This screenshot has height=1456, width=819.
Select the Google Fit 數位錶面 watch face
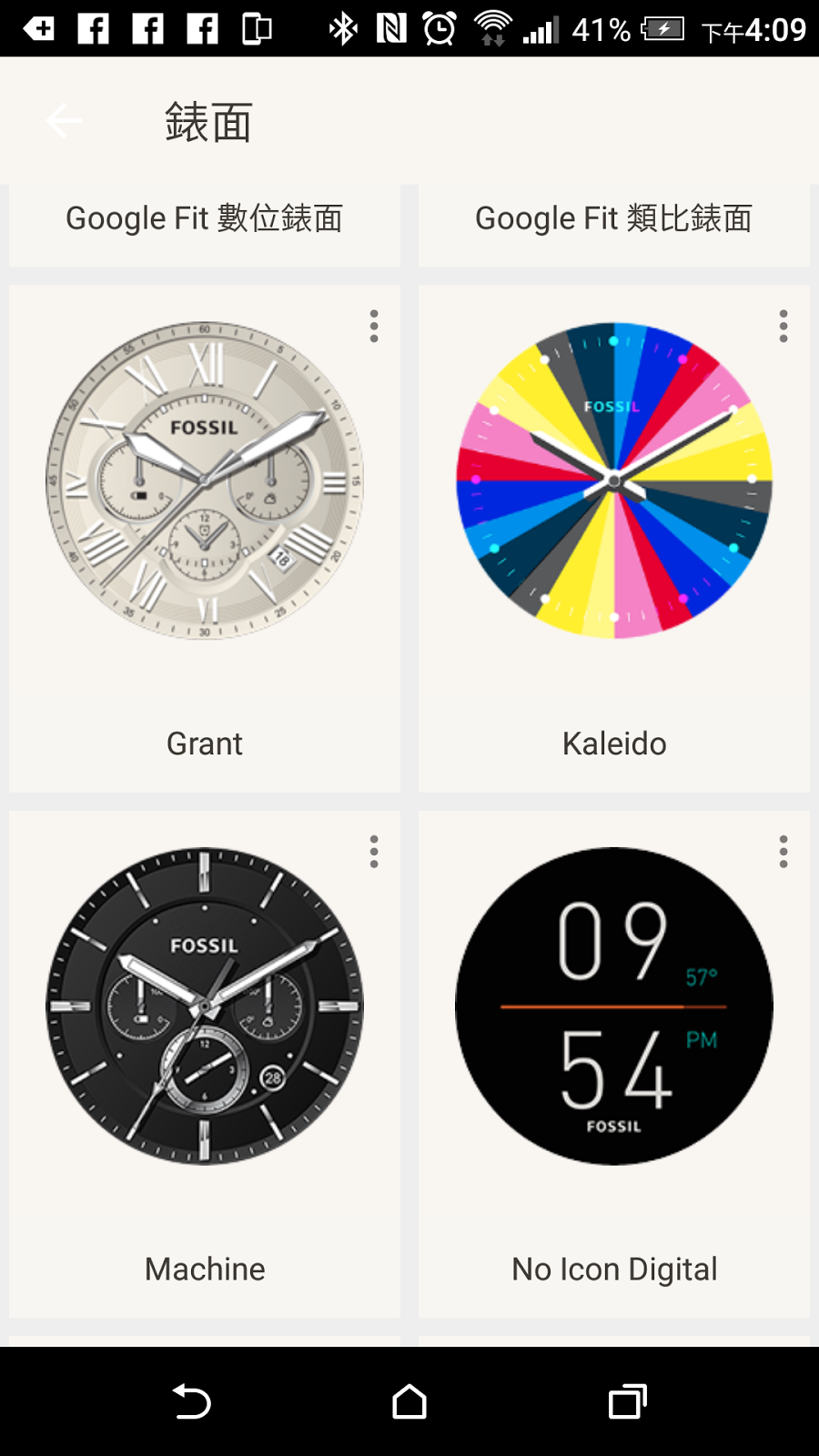[x=205, y=219]
